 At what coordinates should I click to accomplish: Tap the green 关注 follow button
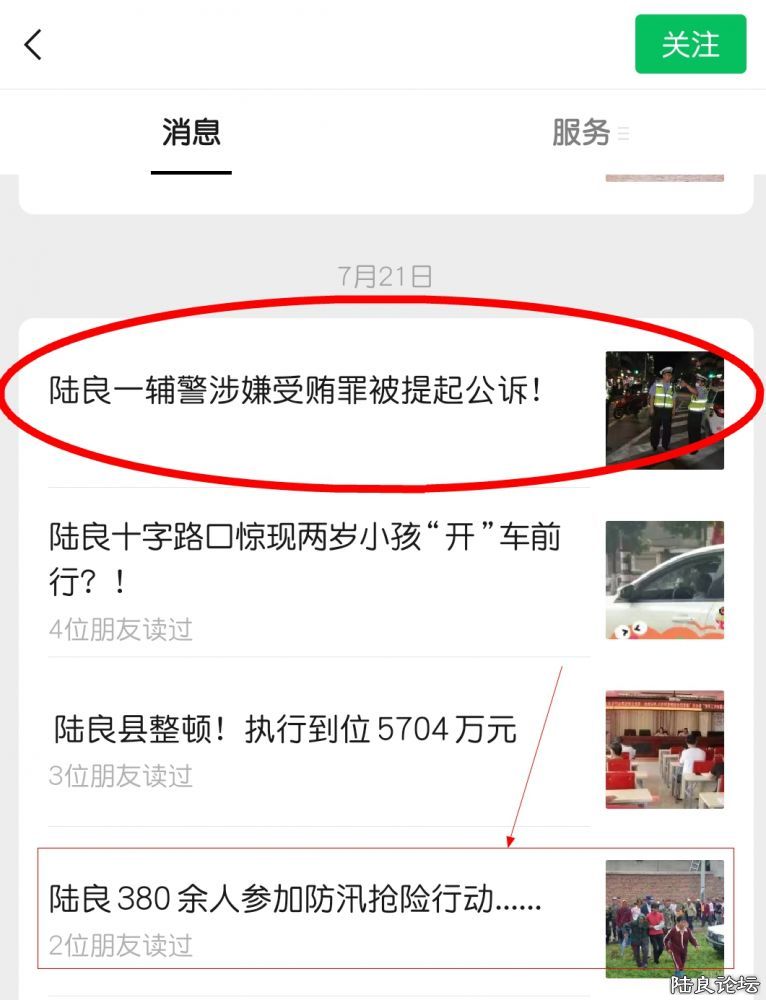tap(690, 44)
